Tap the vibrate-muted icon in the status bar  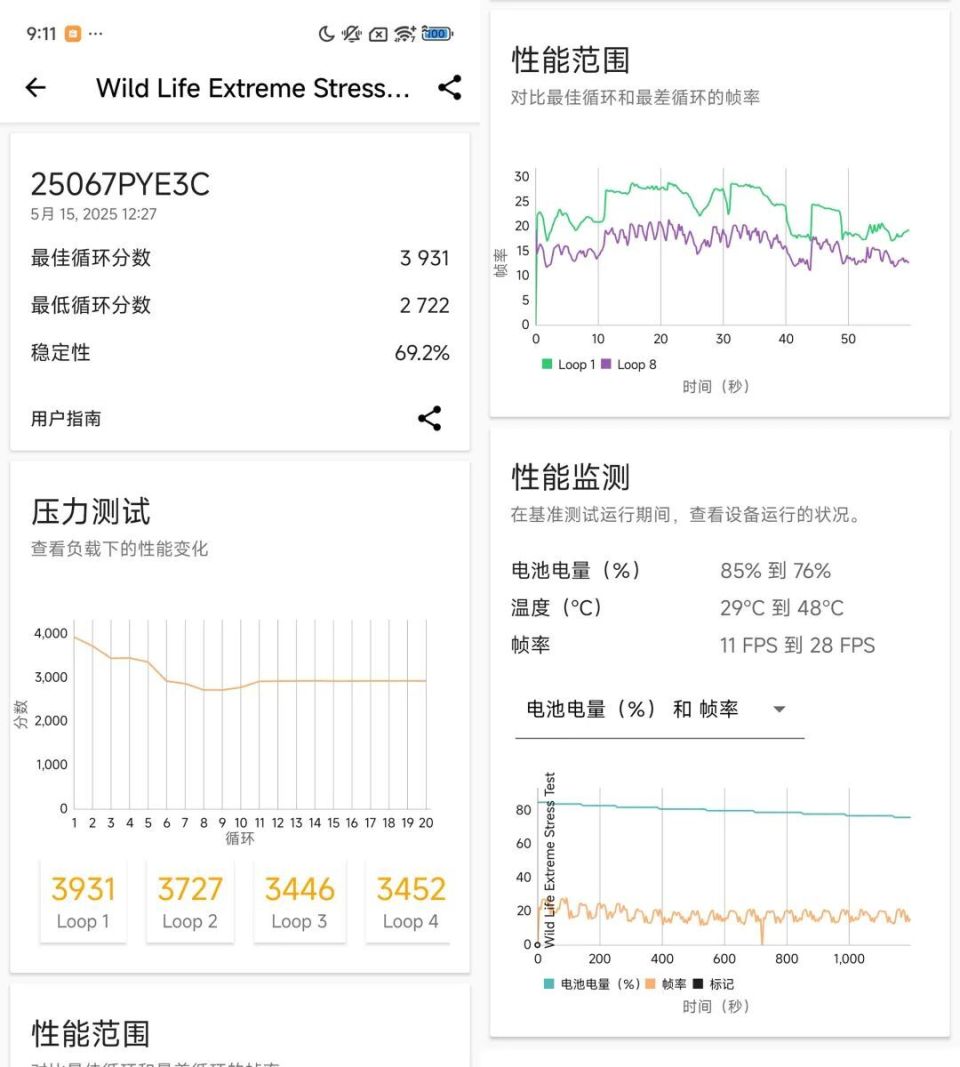[x=352, y=34]
